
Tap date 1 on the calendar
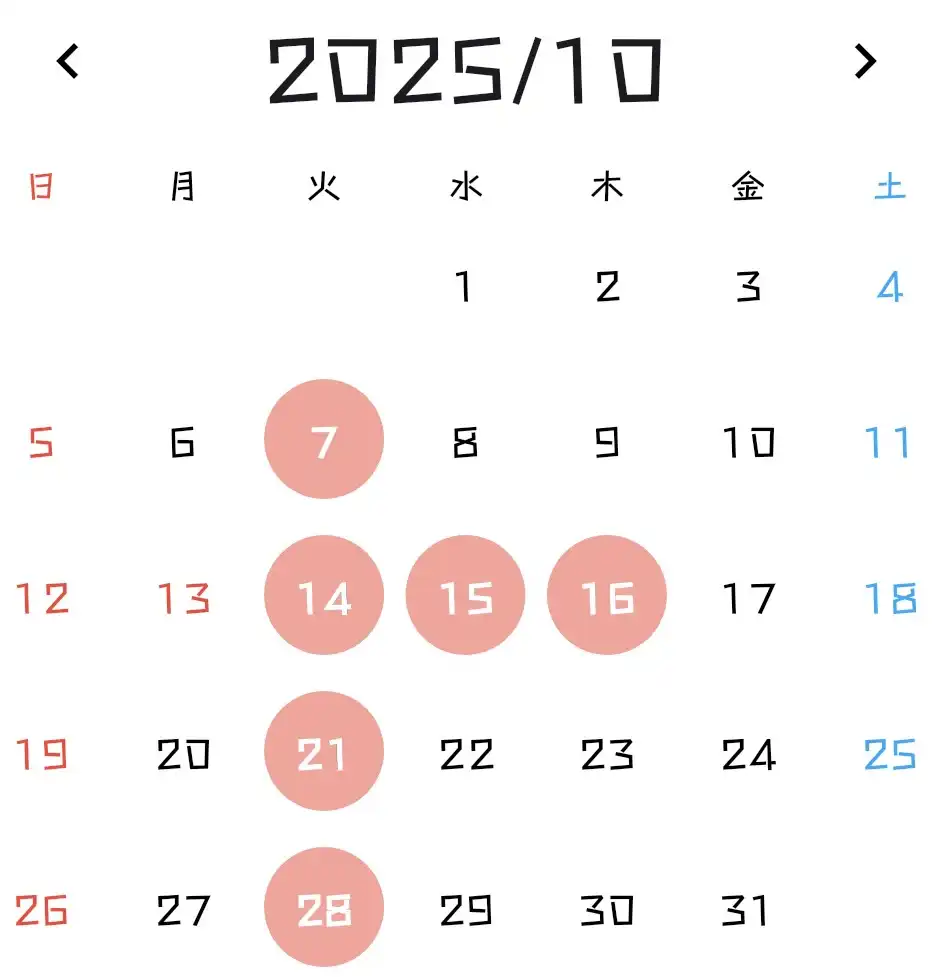point(464,287)
